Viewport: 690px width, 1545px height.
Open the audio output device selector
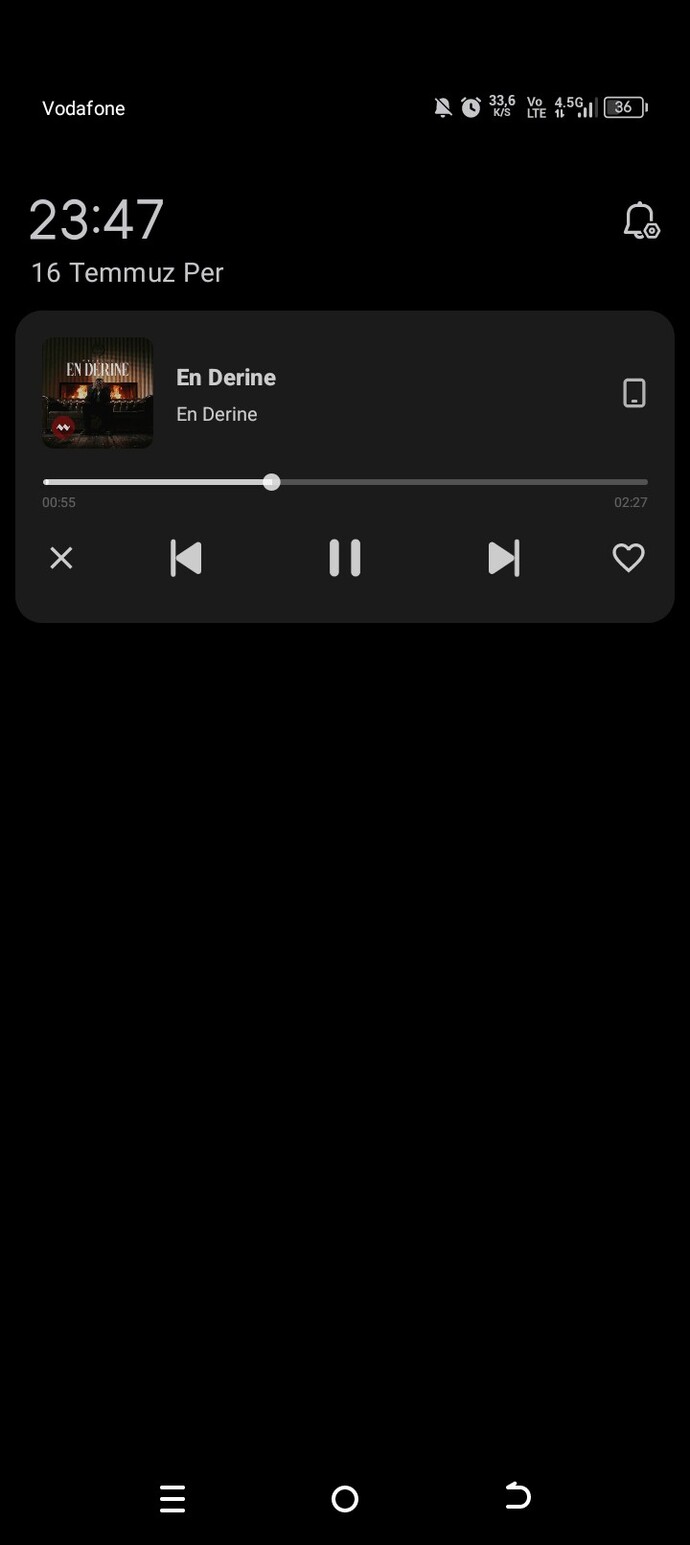point(634,393)
